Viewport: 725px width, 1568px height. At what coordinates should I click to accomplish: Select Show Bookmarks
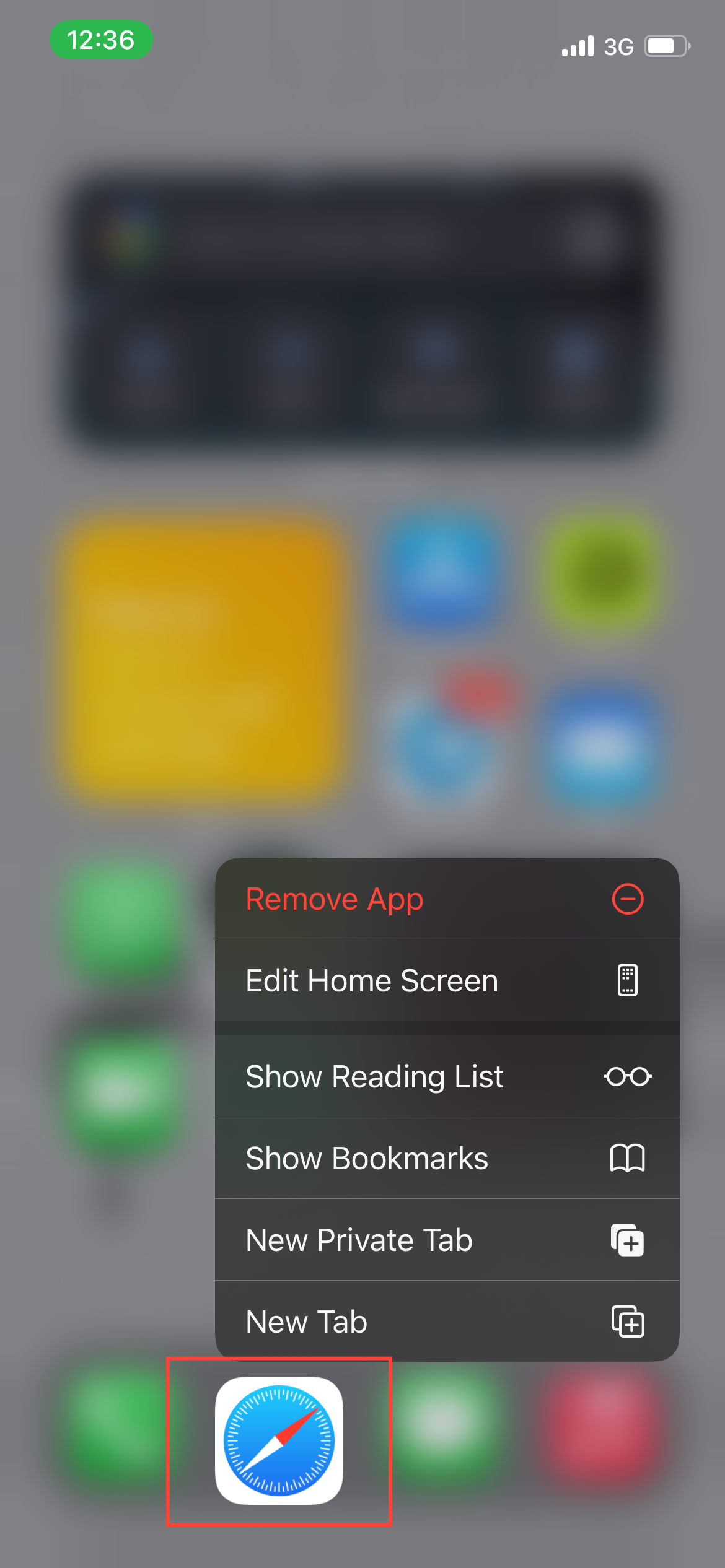click(x=446, y=1158)
